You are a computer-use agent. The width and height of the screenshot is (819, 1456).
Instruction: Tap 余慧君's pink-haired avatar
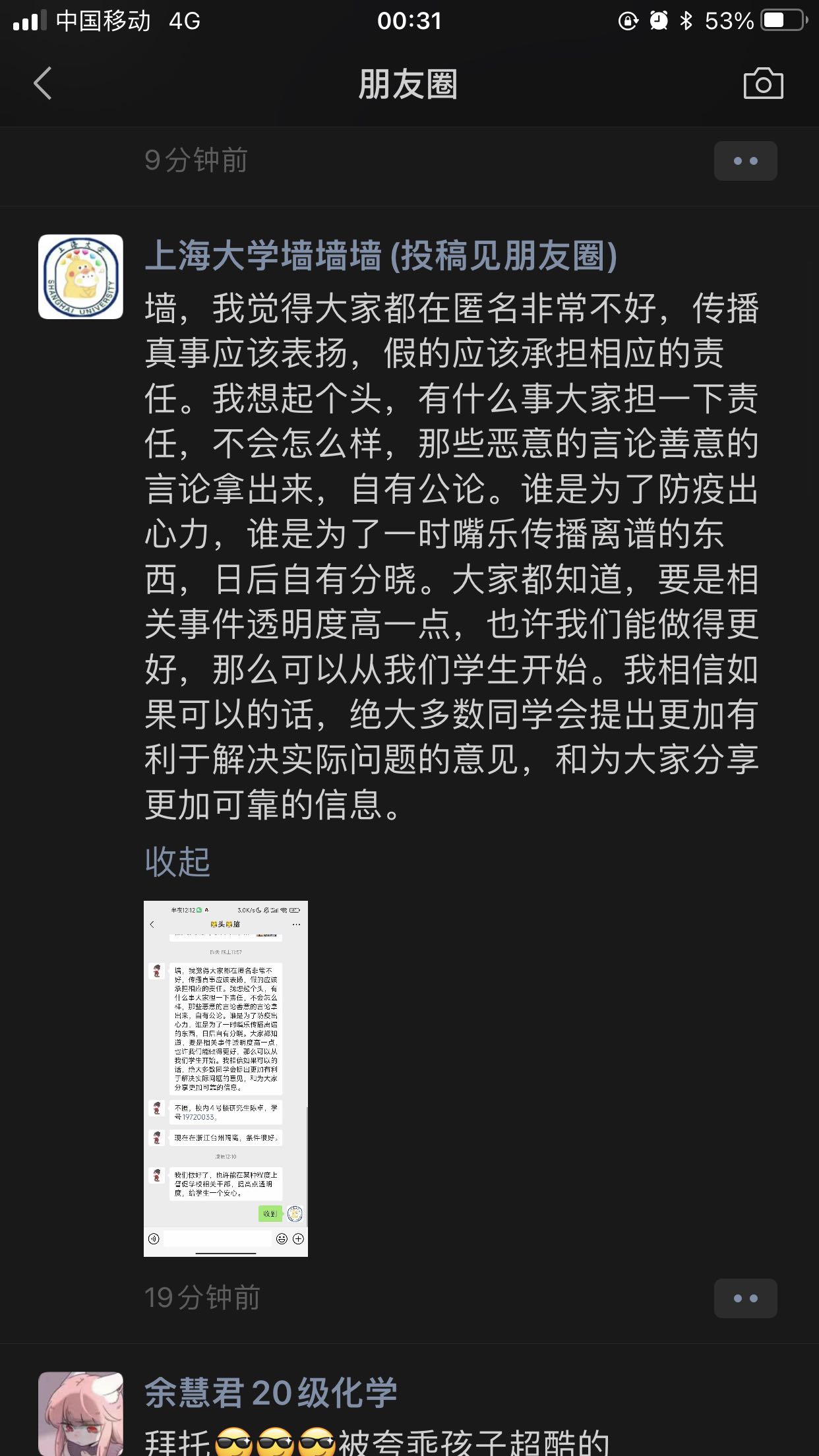[x=80, y=1414]
